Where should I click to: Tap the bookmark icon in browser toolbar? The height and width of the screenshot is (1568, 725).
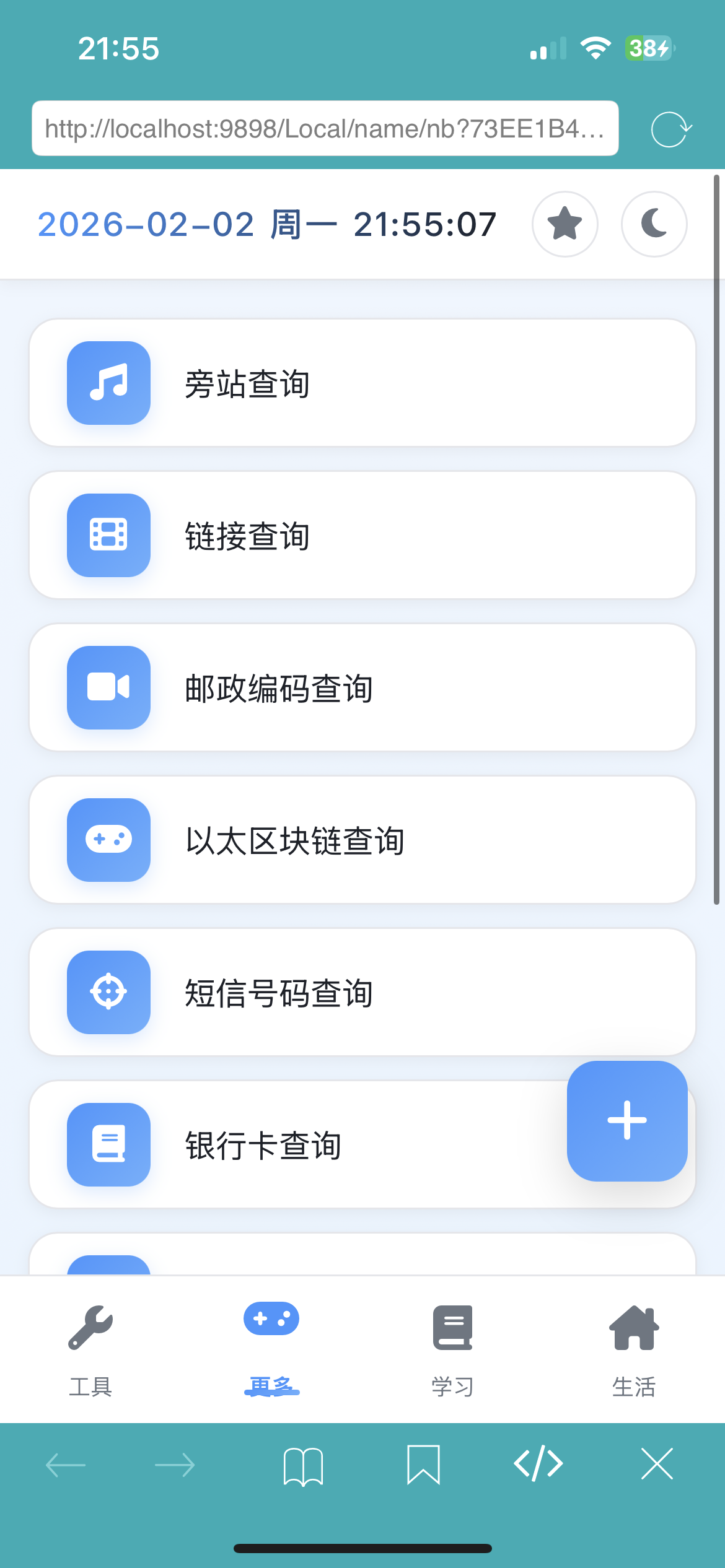423,1465
